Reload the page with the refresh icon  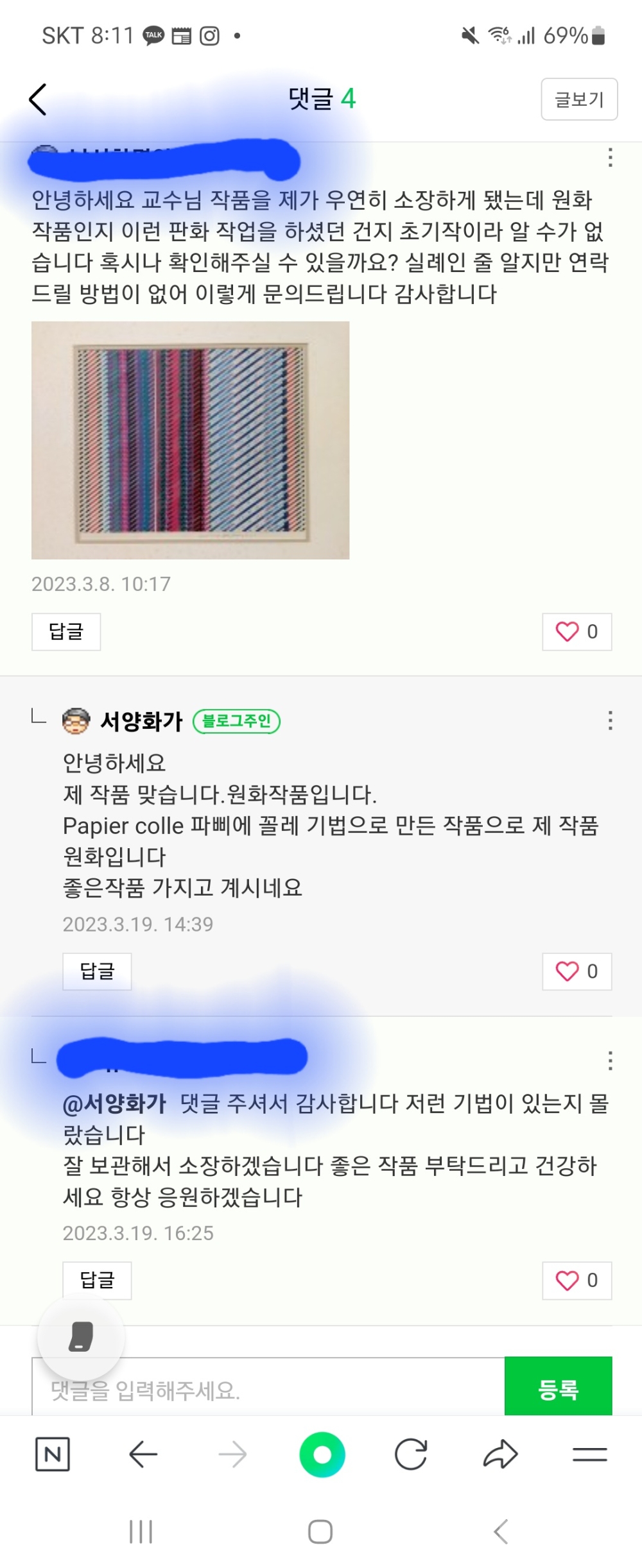(x=411, y=1454)
